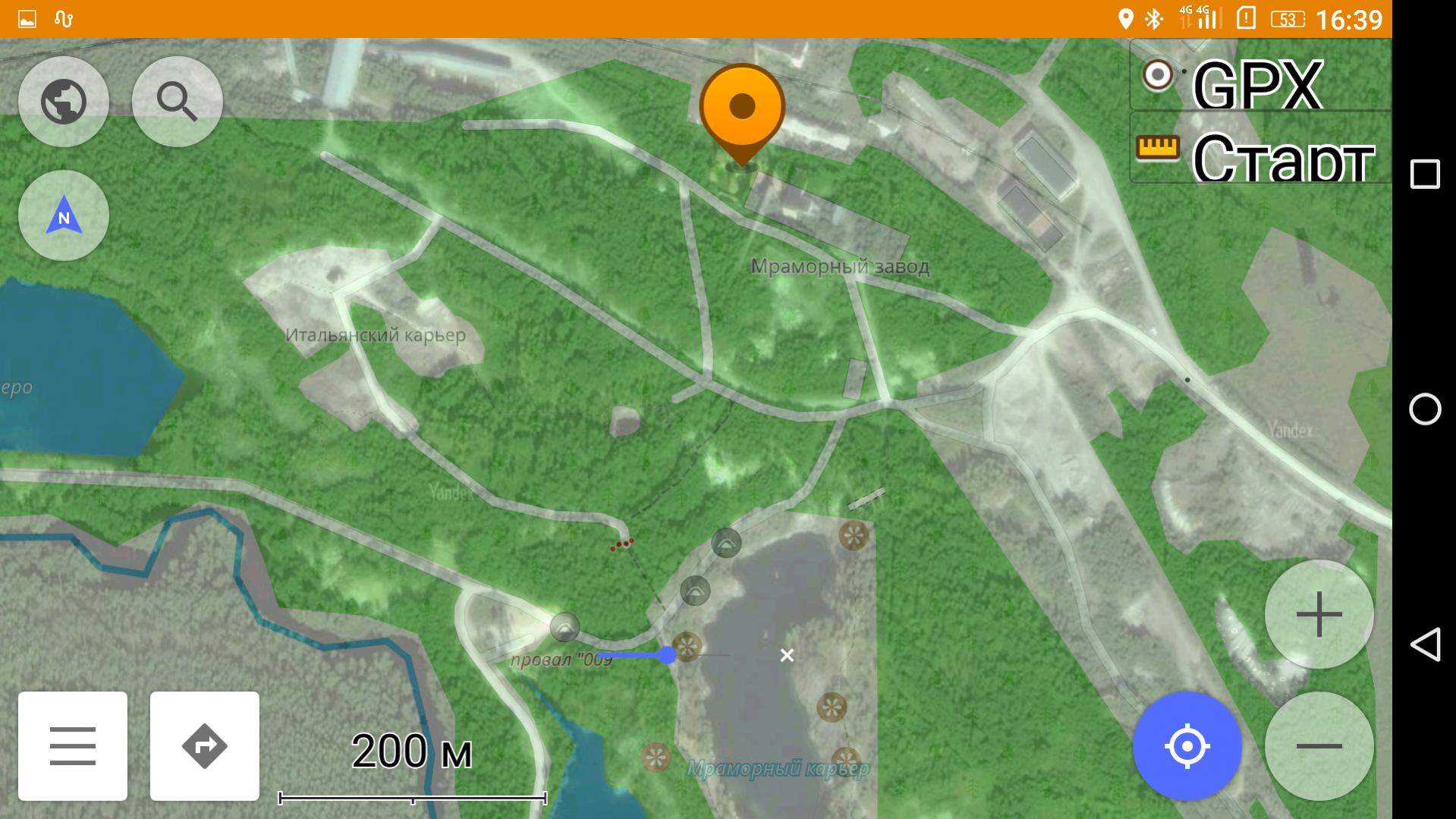Tap the north compass button
The image size is (1456, 819).
[64, 216]
